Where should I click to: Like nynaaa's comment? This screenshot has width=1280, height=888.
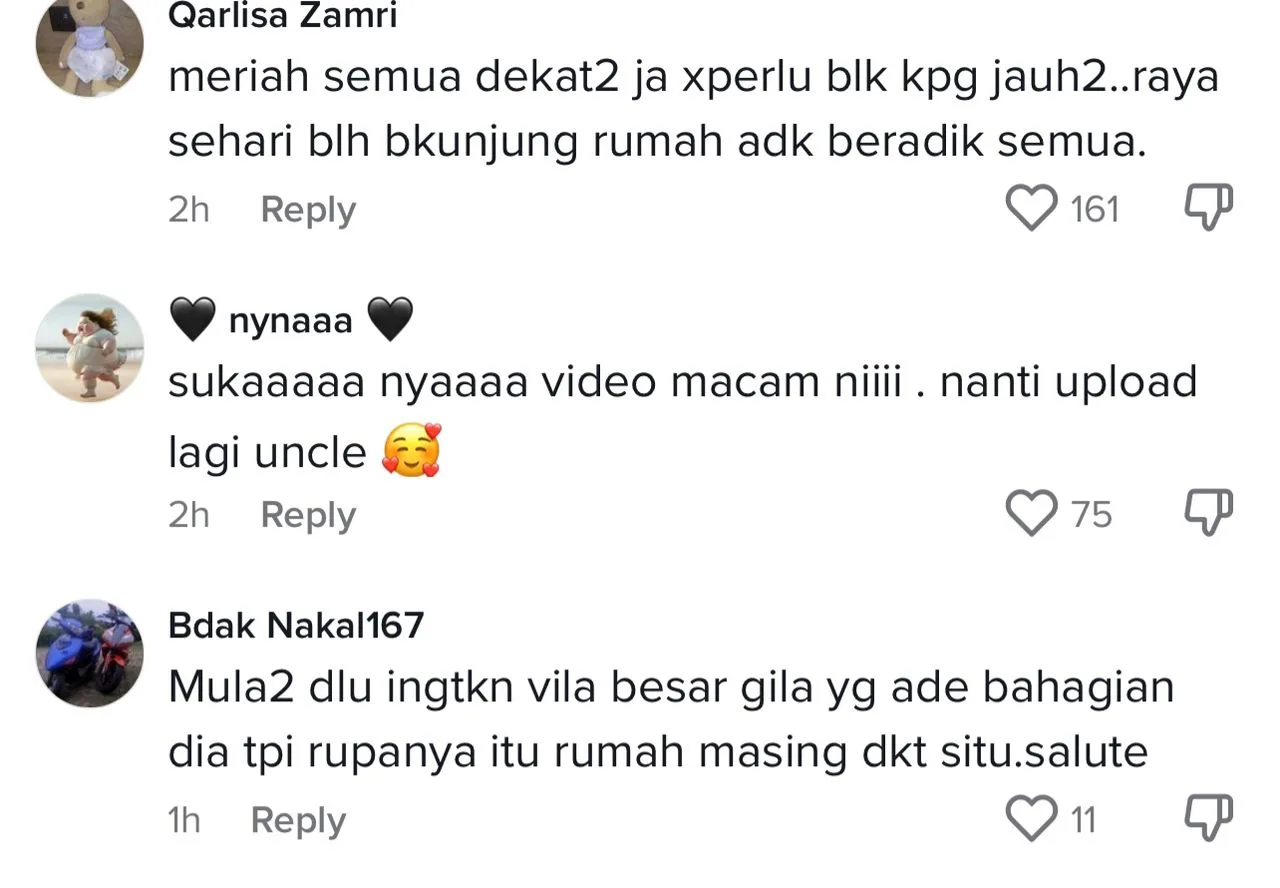1031,514
